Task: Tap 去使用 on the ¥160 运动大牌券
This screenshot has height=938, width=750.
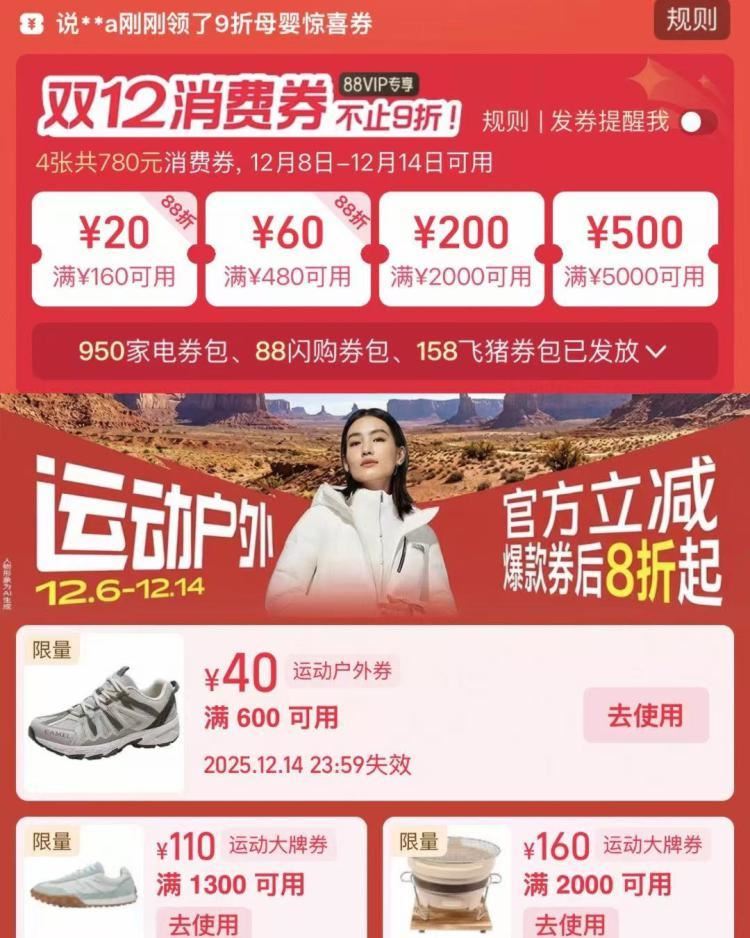Action: [x=570, y=923]
